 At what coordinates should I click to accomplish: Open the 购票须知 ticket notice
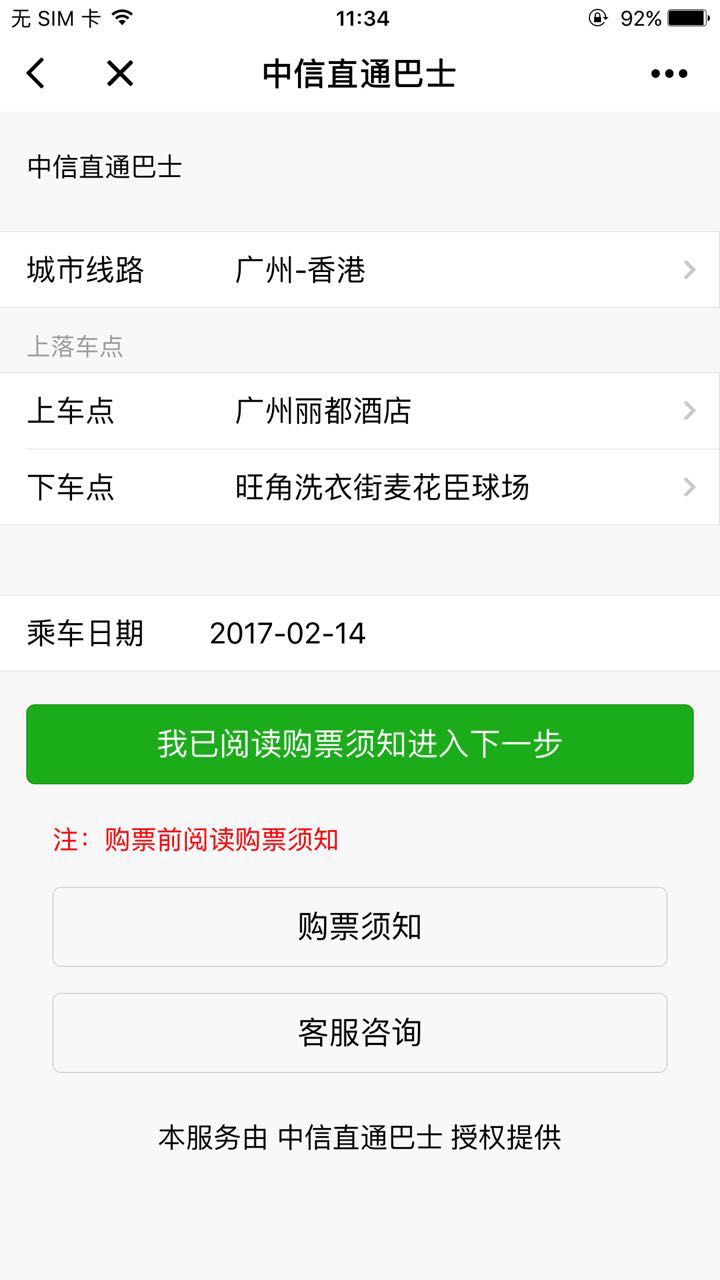point(360,927)
